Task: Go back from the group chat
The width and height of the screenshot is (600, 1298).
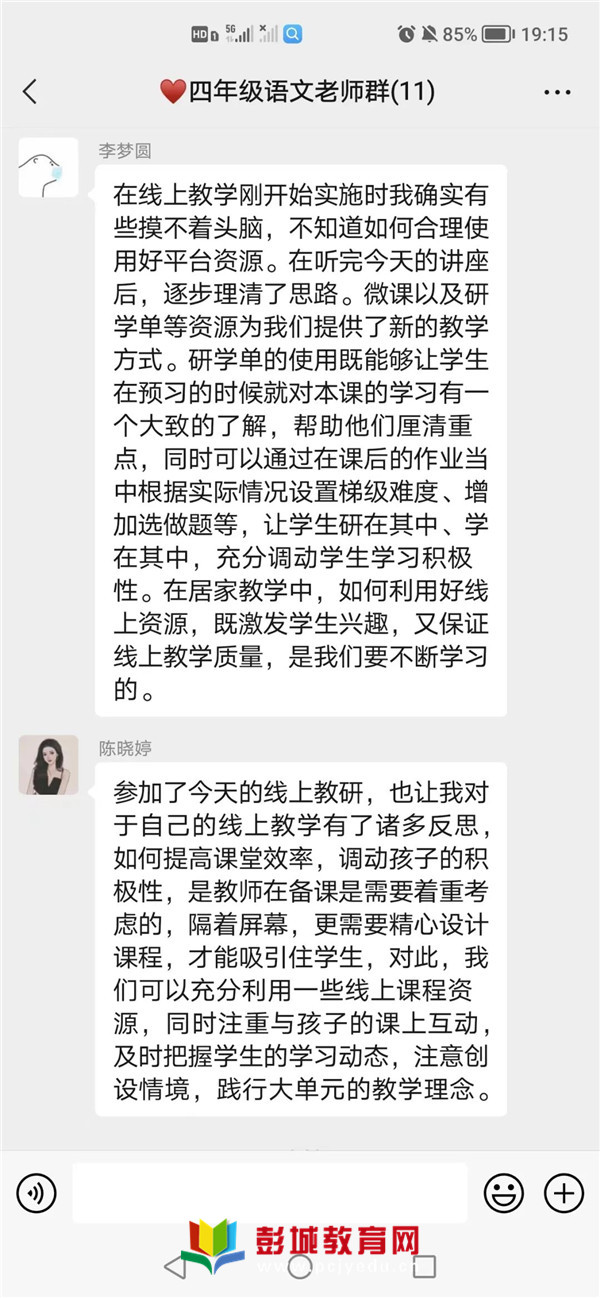Action: 30,92
